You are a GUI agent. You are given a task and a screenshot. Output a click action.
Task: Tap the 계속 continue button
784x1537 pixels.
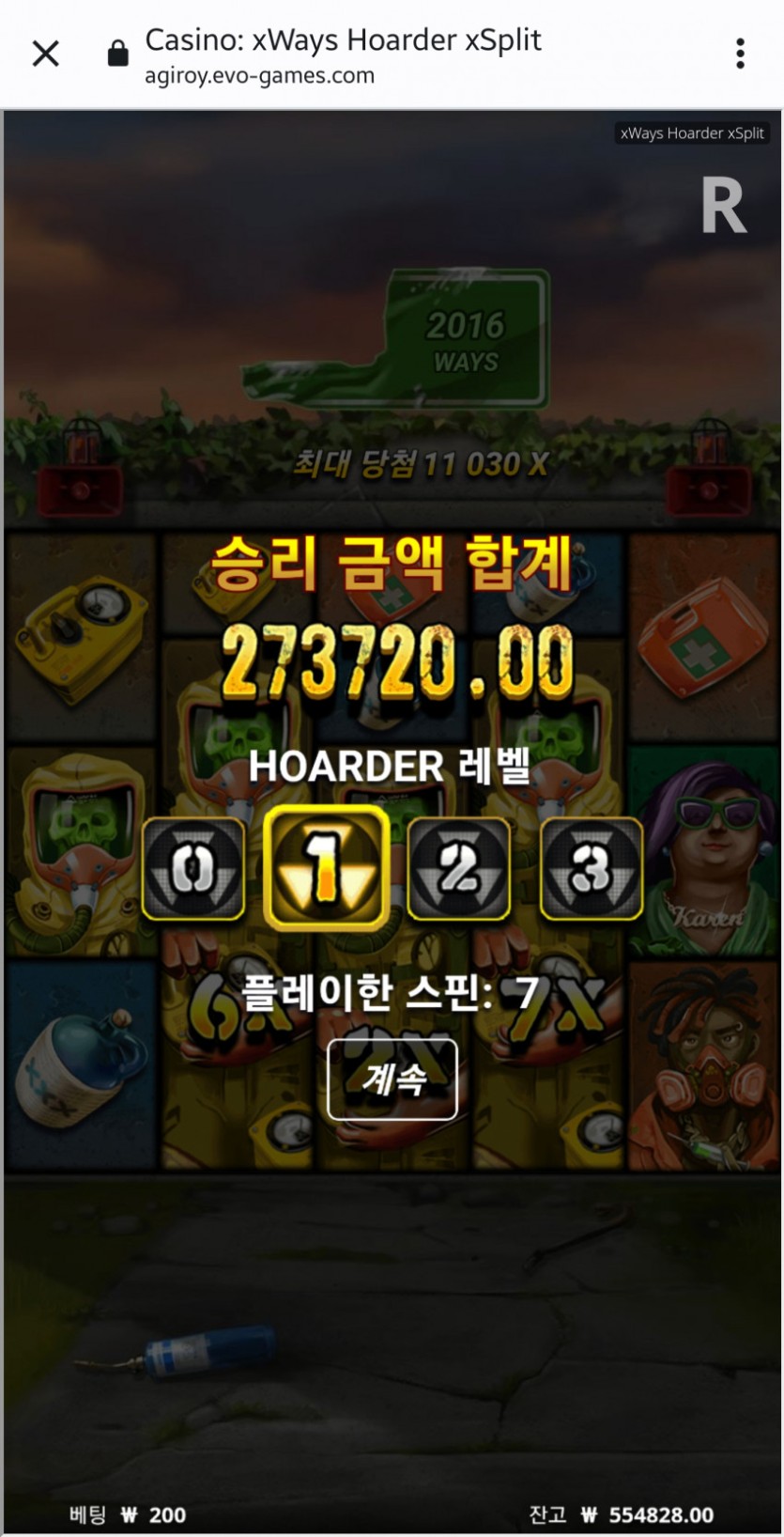point(392,1079)
